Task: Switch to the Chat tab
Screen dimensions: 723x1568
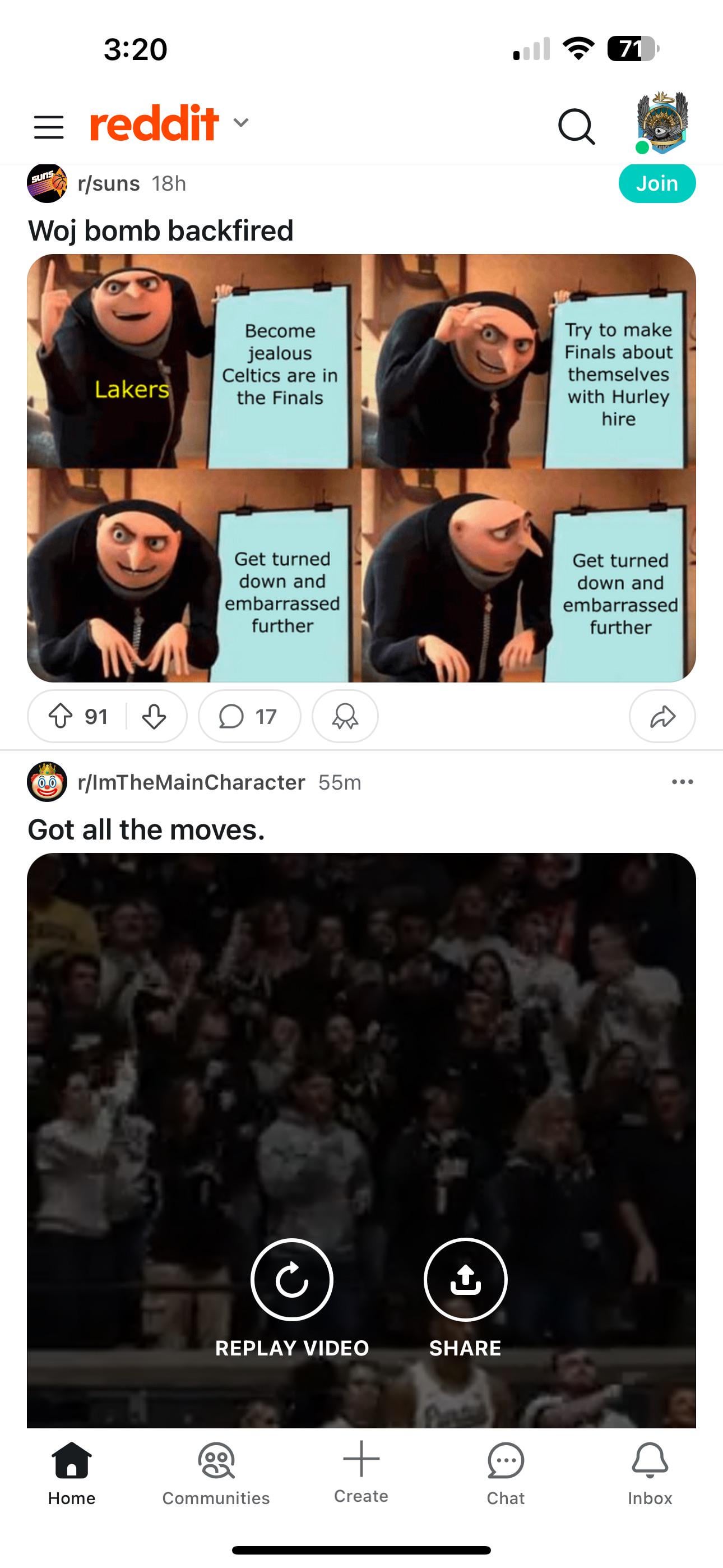Action: pos(505,1472)
